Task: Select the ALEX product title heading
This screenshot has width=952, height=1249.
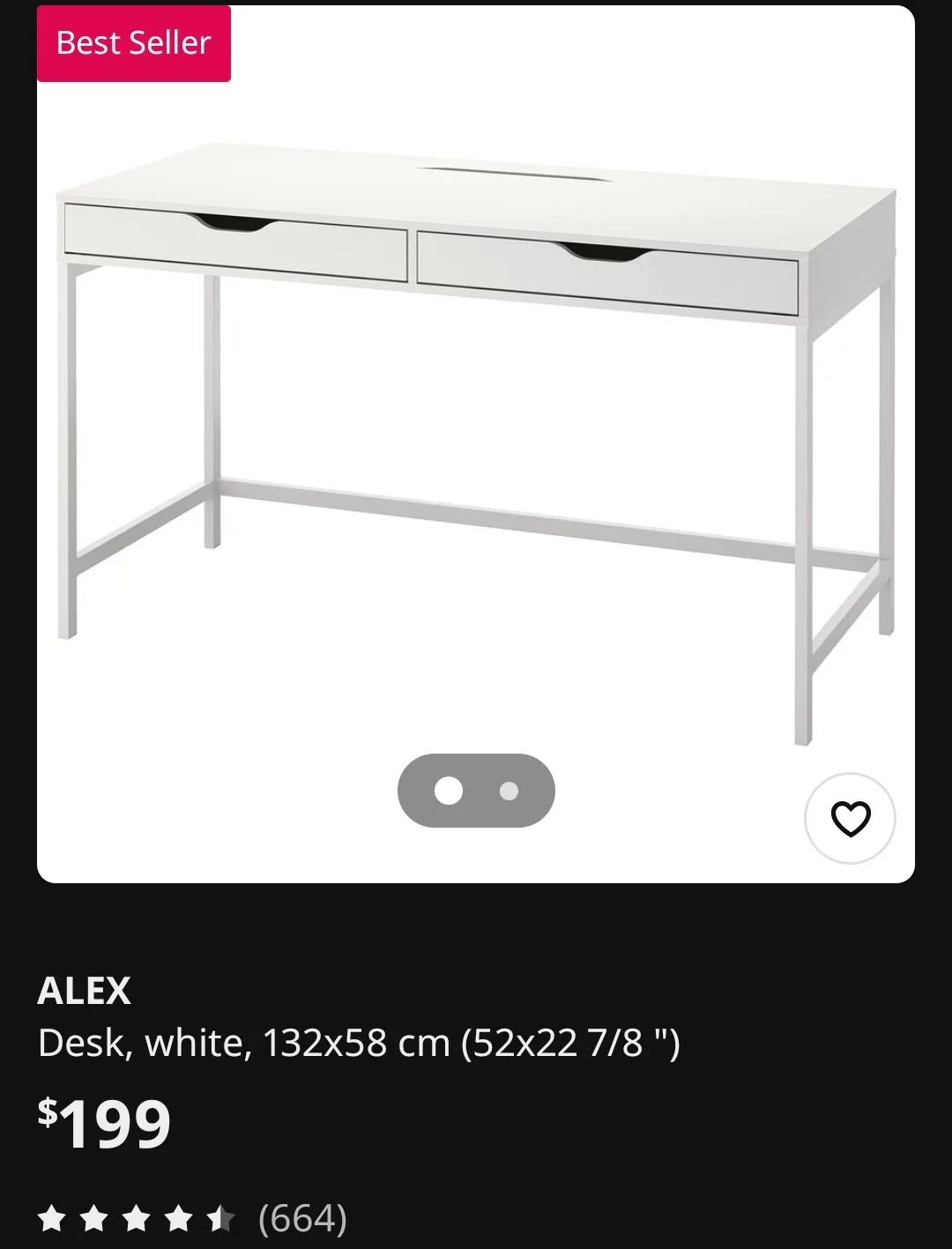Action: click(86, 992)
